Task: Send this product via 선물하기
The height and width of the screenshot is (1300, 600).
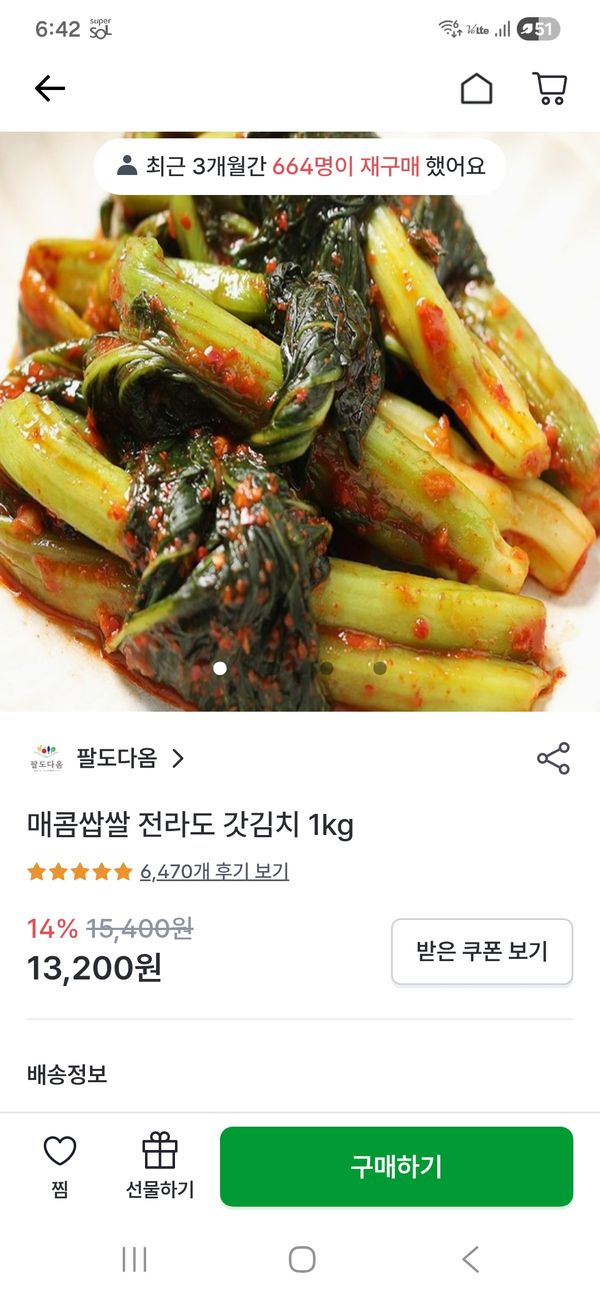Action: (x=159, y=1166)
